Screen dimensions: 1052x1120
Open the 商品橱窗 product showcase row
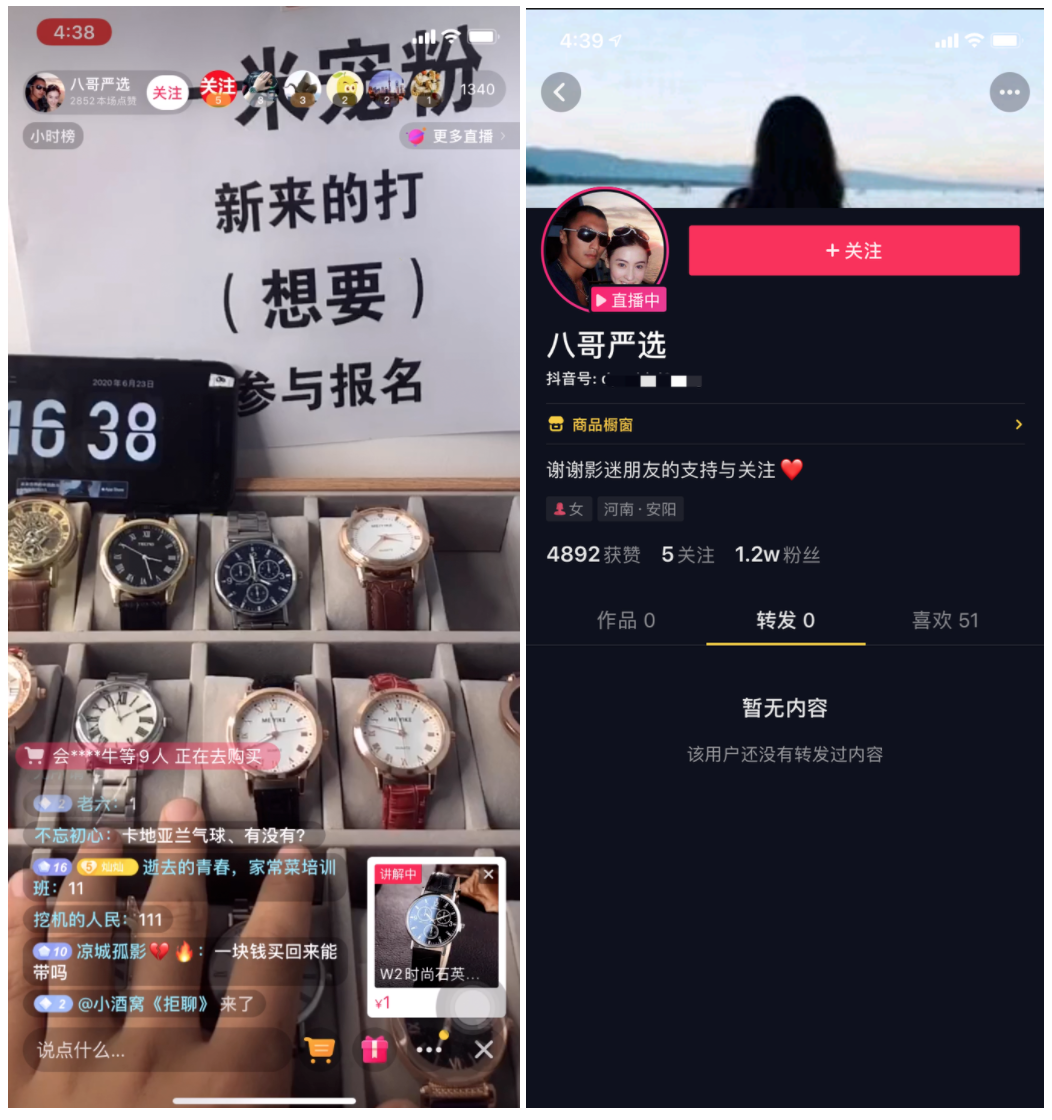pos(785,425)
